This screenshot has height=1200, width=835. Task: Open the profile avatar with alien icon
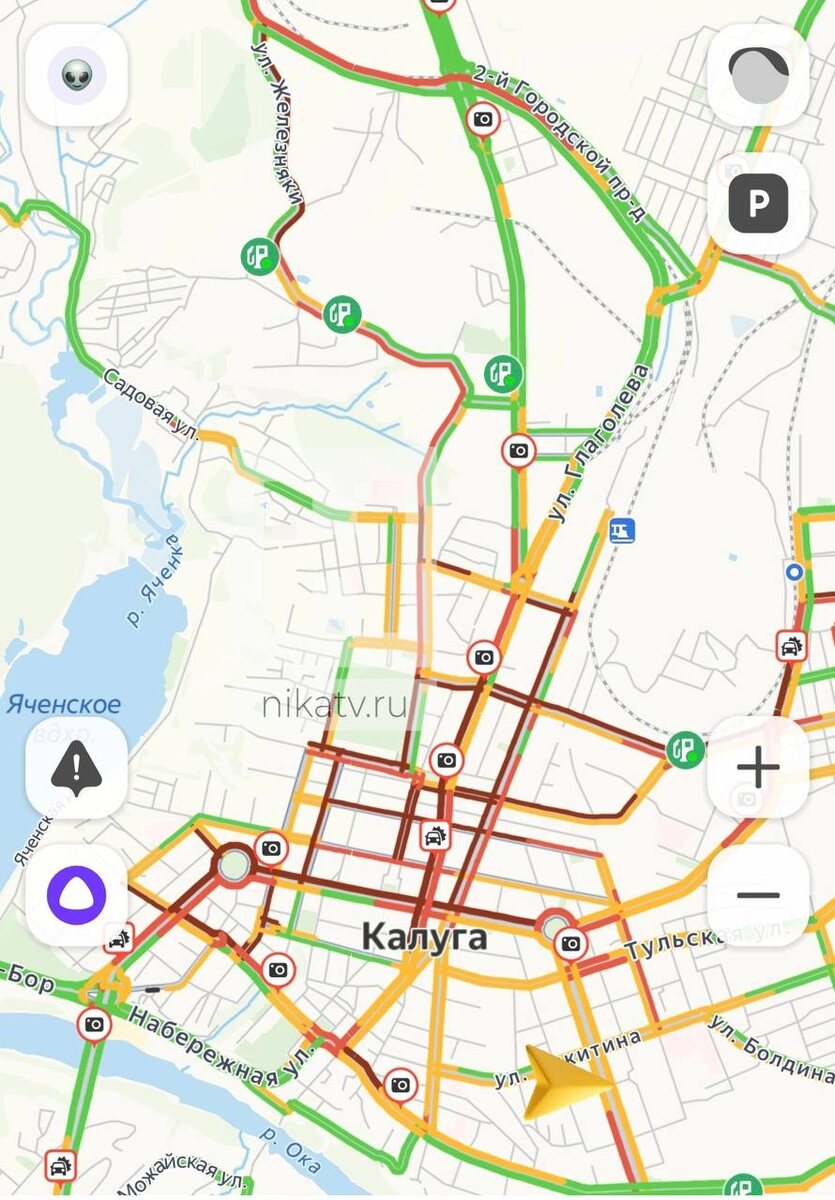click(77, 75)
